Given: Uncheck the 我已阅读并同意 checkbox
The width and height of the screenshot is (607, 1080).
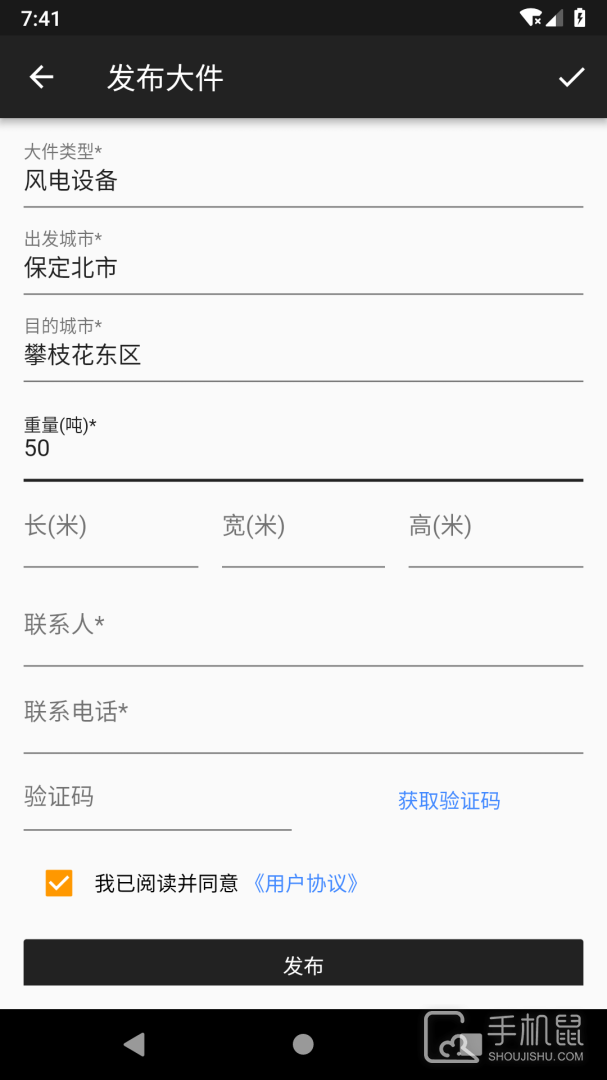Looking at the screenshot, I should click(x=59, y=883).
